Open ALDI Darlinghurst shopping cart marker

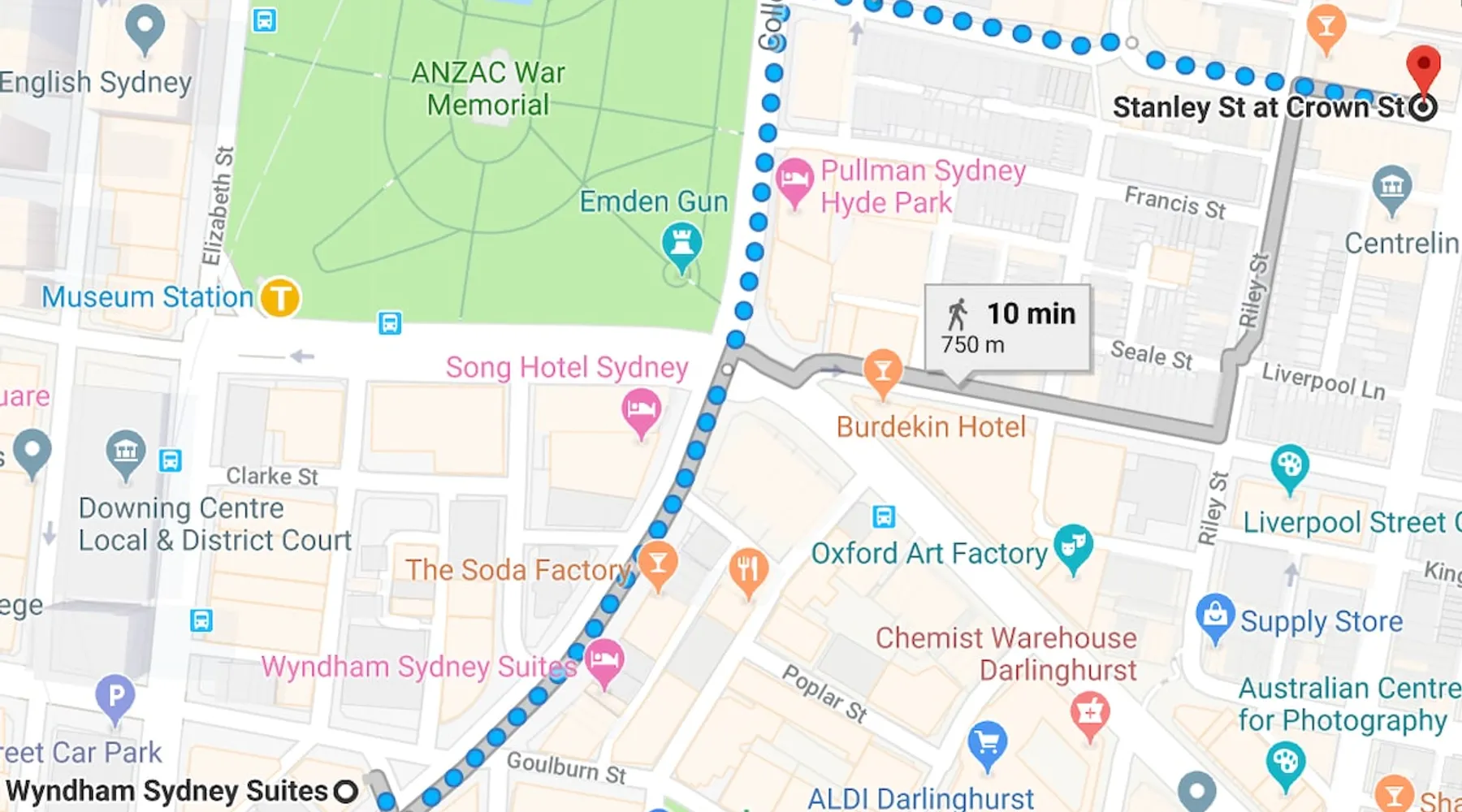point(988,742)
